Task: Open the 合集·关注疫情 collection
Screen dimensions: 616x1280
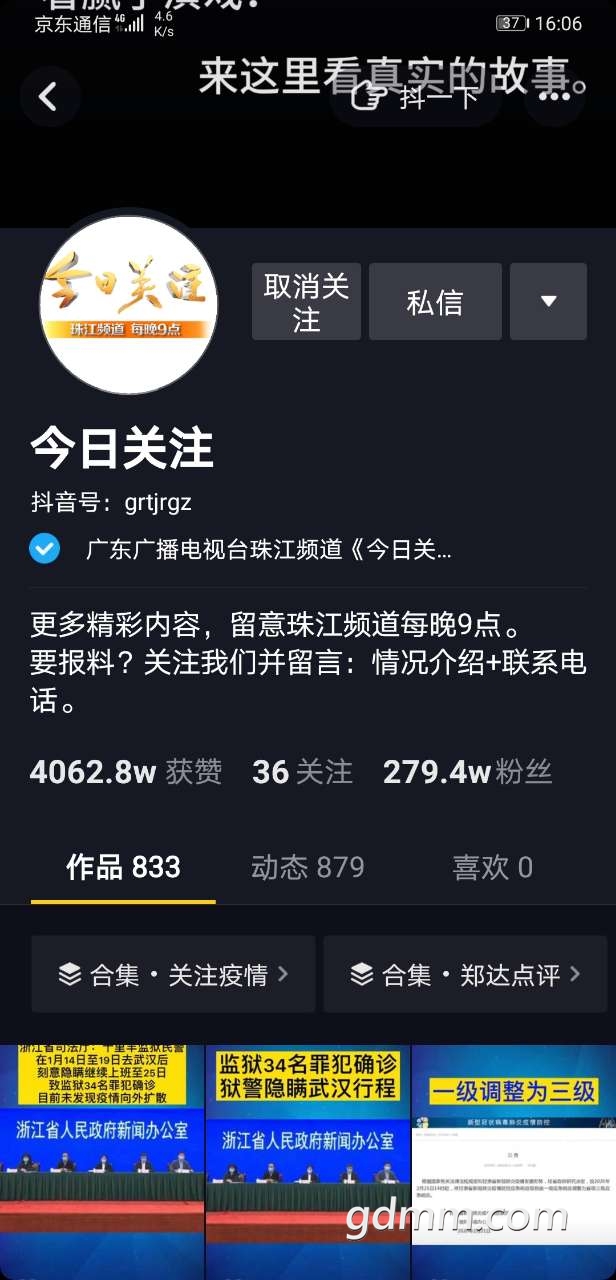Action: [x=173, y=974]
